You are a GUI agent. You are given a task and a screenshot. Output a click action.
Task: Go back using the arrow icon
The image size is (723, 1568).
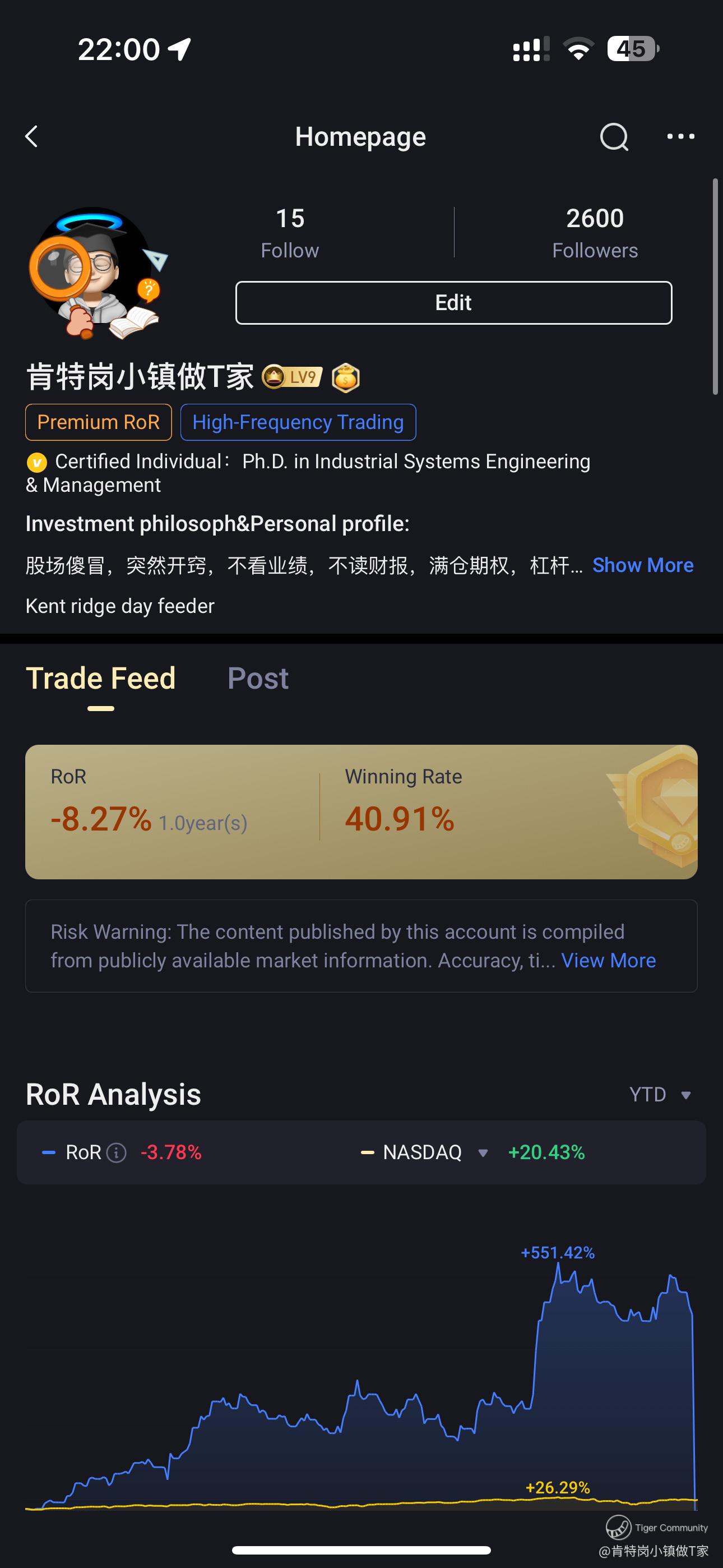click(x=33, y=136)
